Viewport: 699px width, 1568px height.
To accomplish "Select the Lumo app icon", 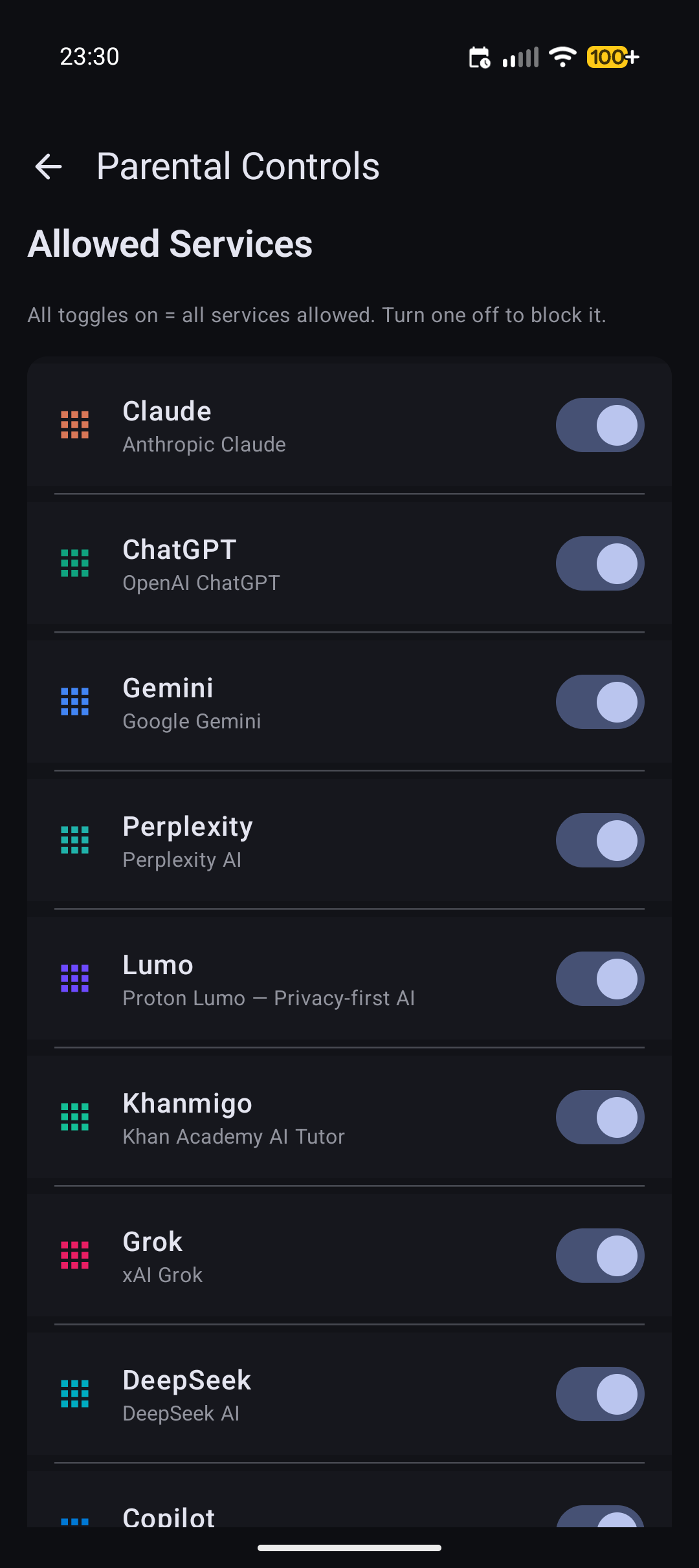I will [x=74, y=979].
